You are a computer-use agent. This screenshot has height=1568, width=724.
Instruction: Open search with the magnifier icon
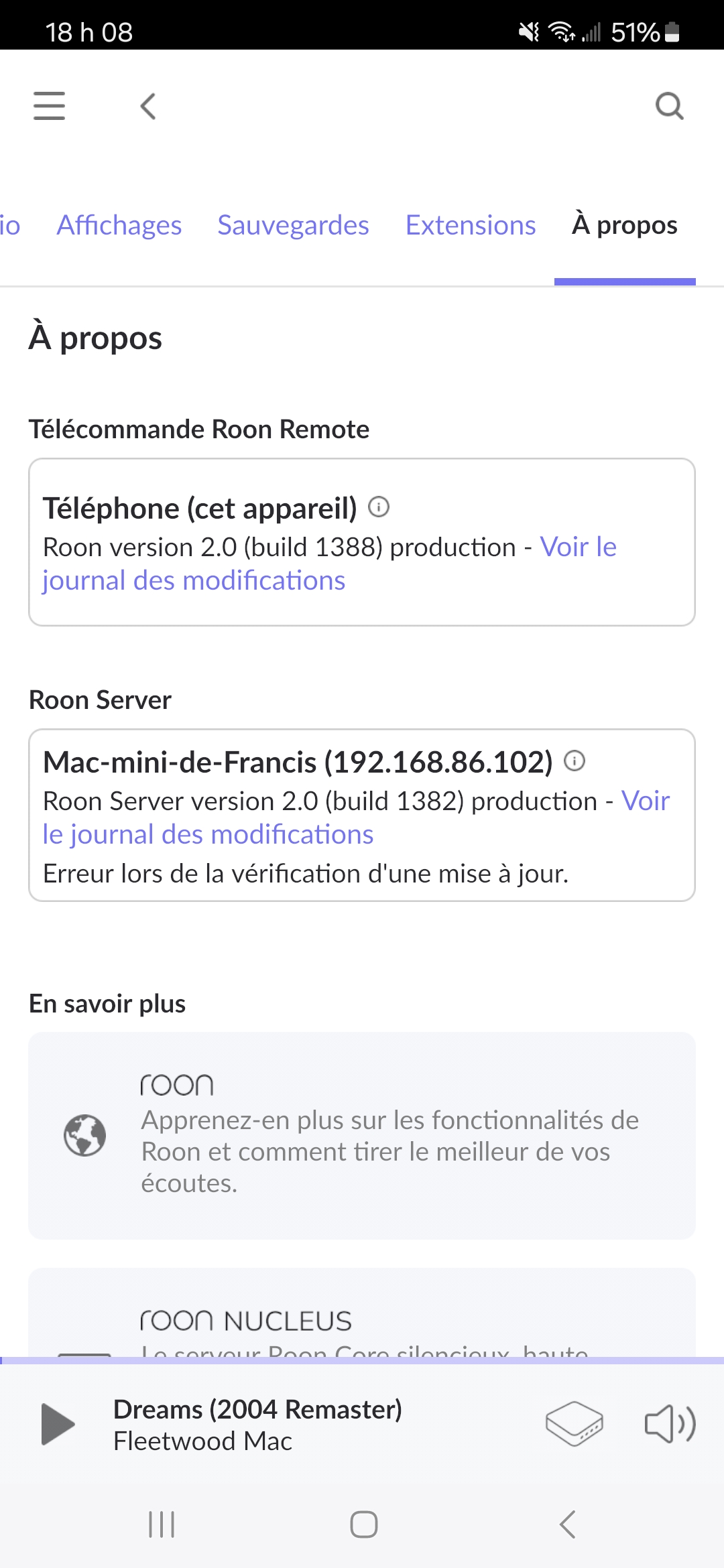[x=669, y=106]
